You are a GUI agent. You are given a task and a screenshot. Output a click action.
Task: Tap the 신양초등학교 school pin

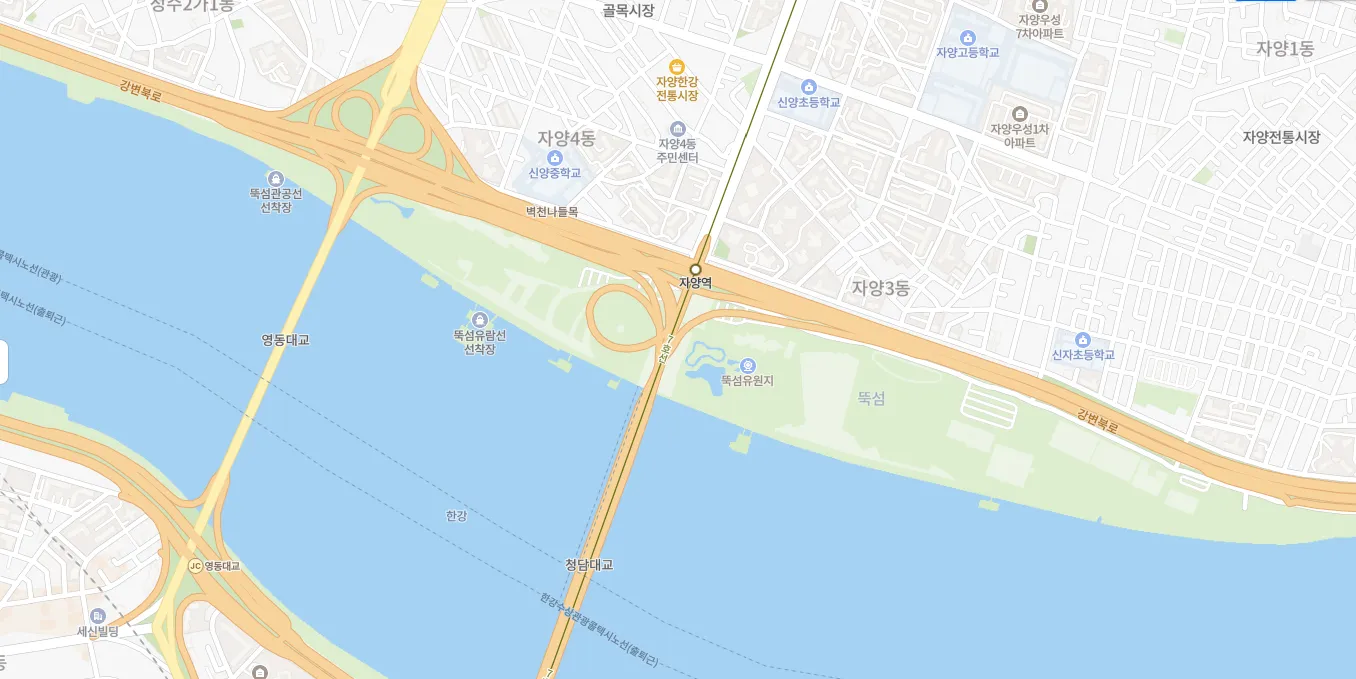point(809,87)
